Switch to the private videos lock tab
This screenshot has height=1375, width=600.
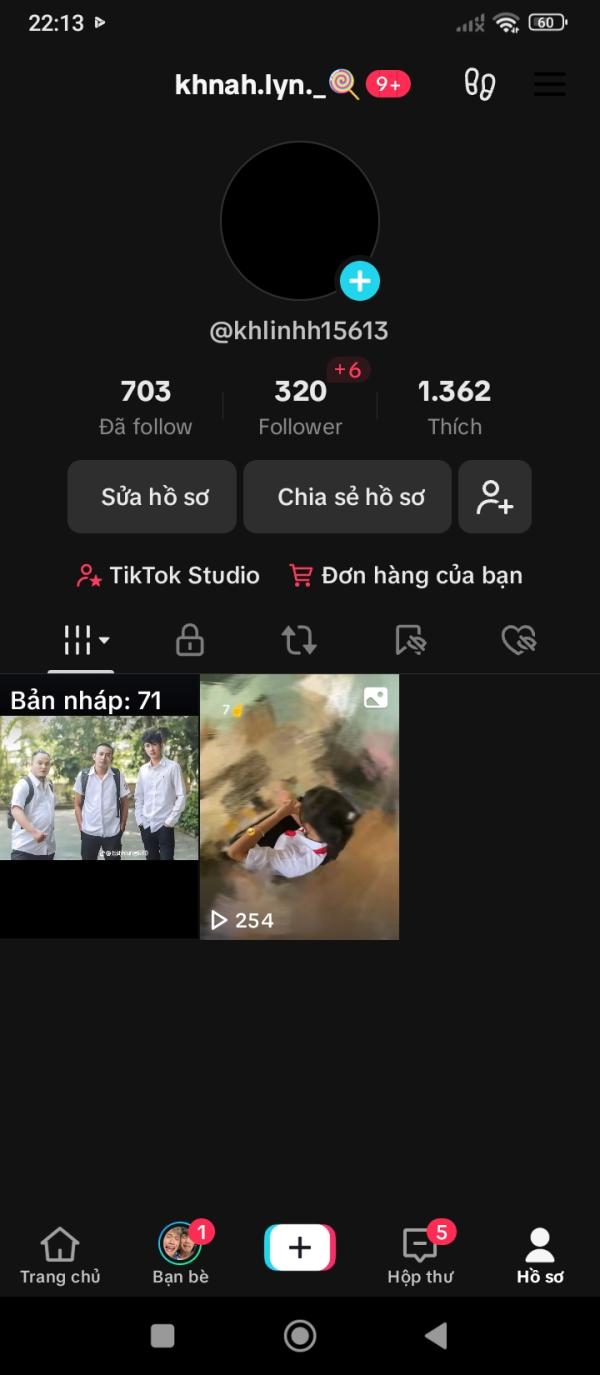190,640
